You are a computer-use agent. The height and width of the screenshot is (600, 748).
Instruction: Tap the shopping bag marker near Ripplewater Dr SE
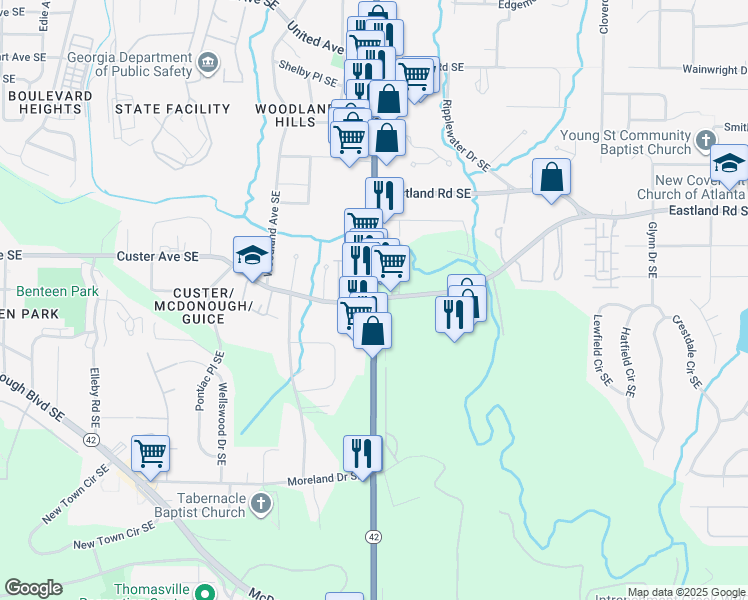551,180
